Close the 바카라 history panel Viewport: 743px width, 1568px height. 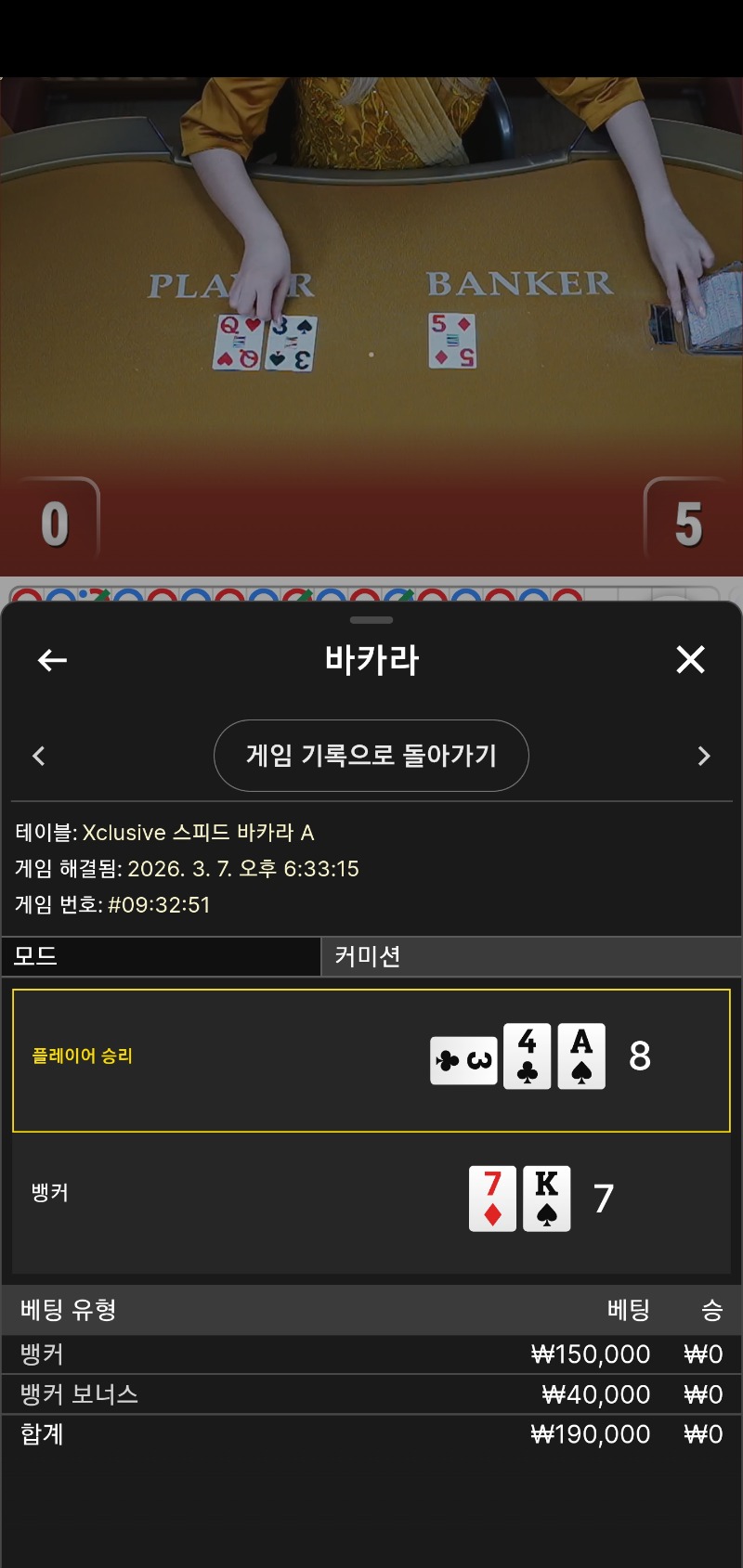[x=690, y=660]
